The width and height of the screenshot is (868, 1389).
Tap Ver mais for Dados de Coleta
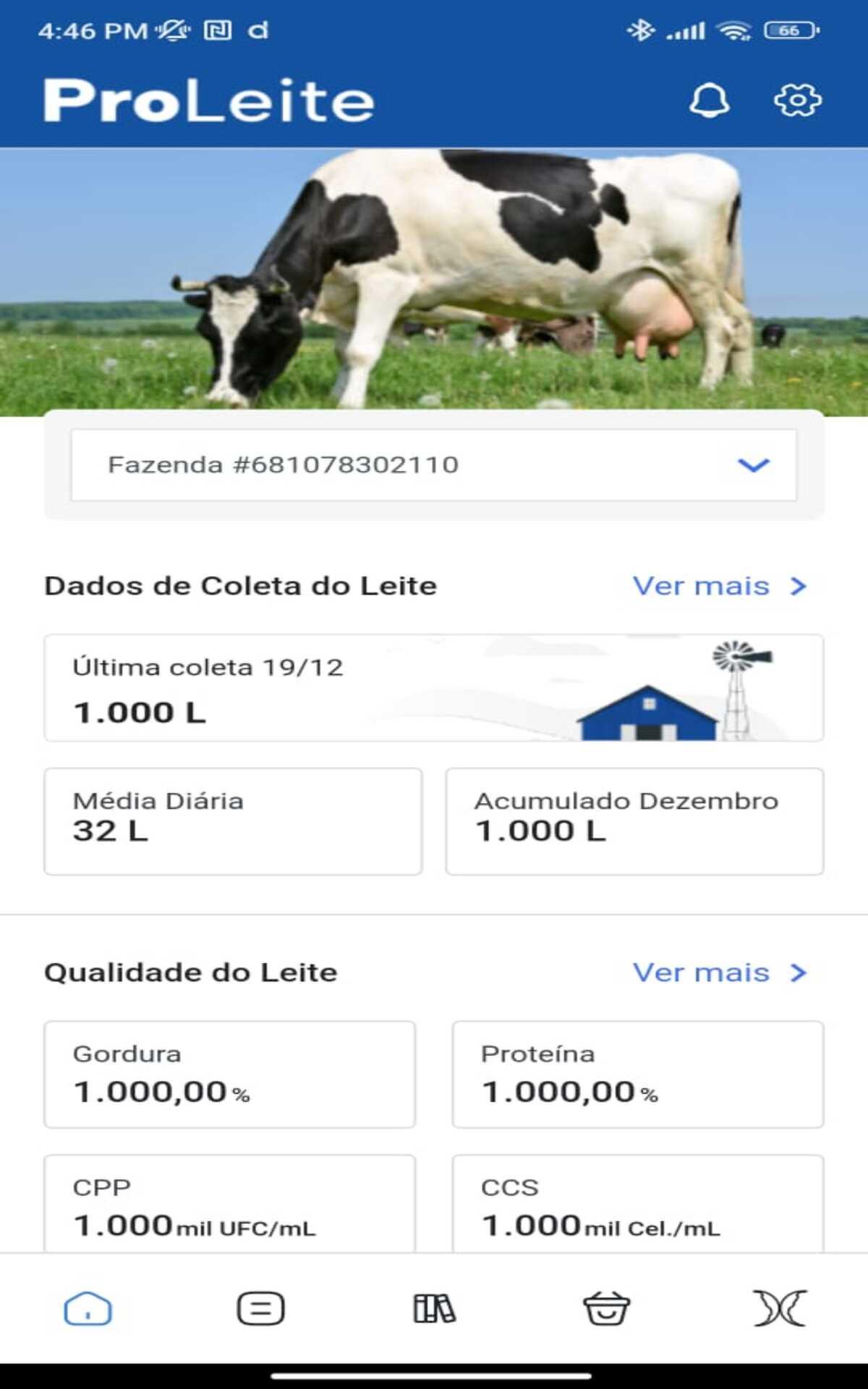pos(720,586)
